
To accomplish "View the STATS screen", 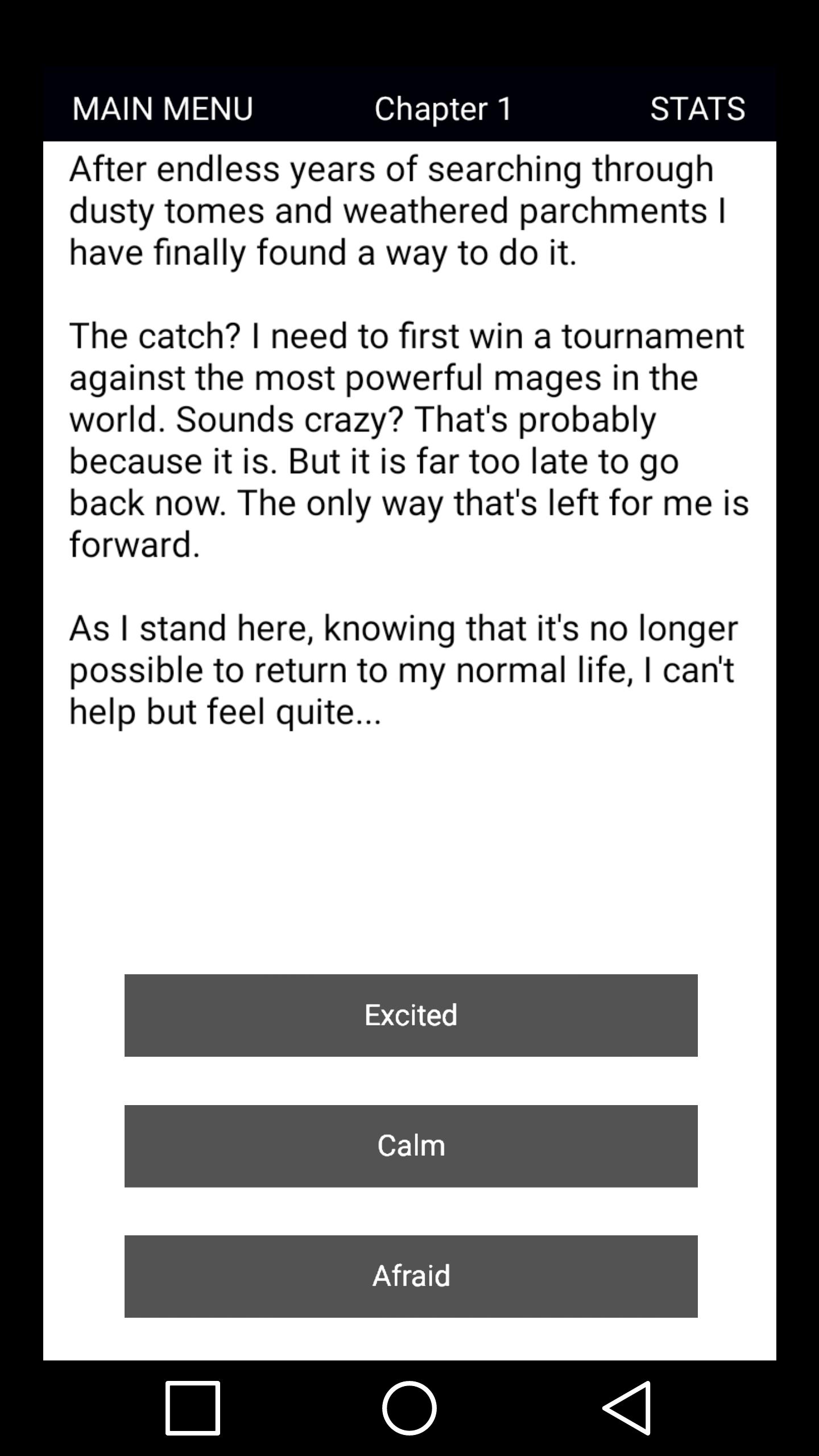I will coord(697,108).
